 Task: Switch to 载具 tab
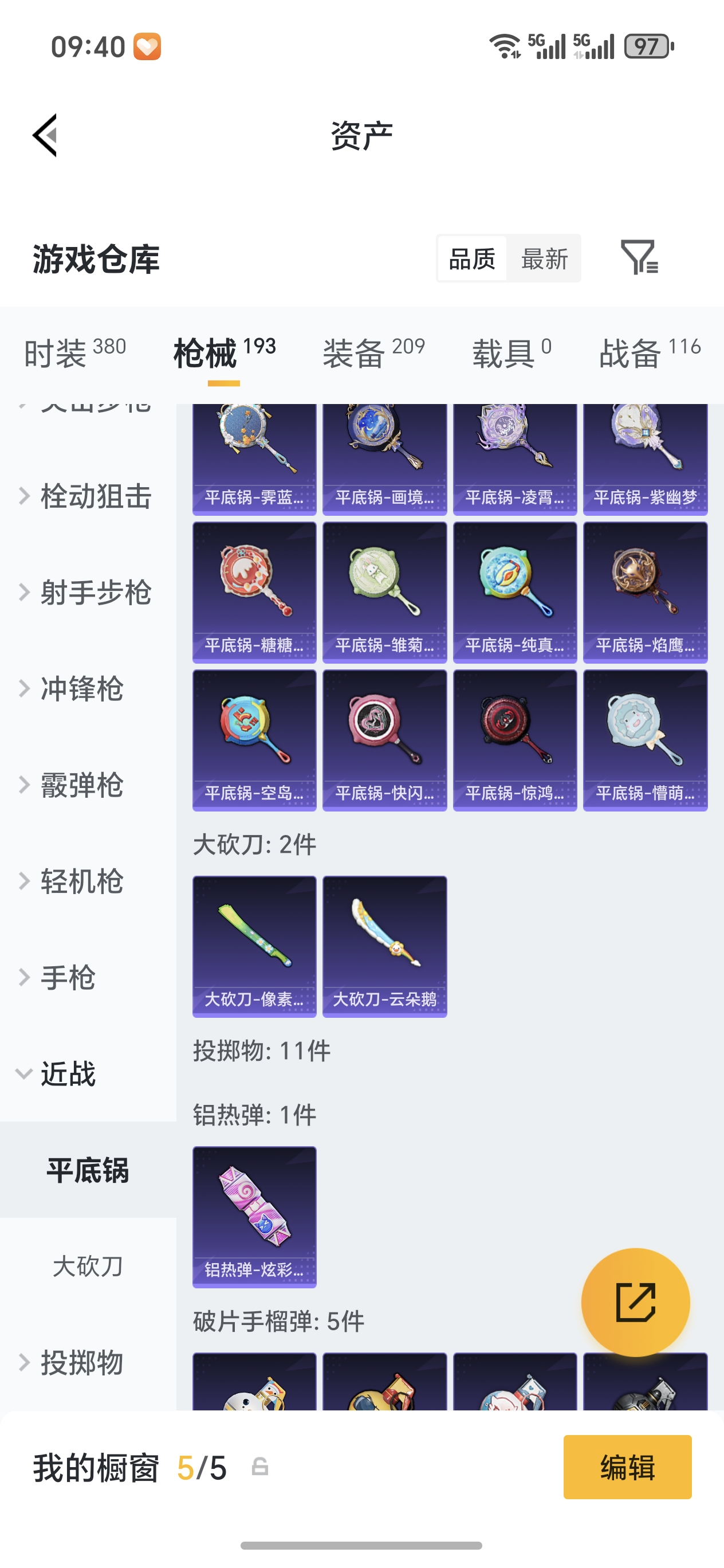511,352
